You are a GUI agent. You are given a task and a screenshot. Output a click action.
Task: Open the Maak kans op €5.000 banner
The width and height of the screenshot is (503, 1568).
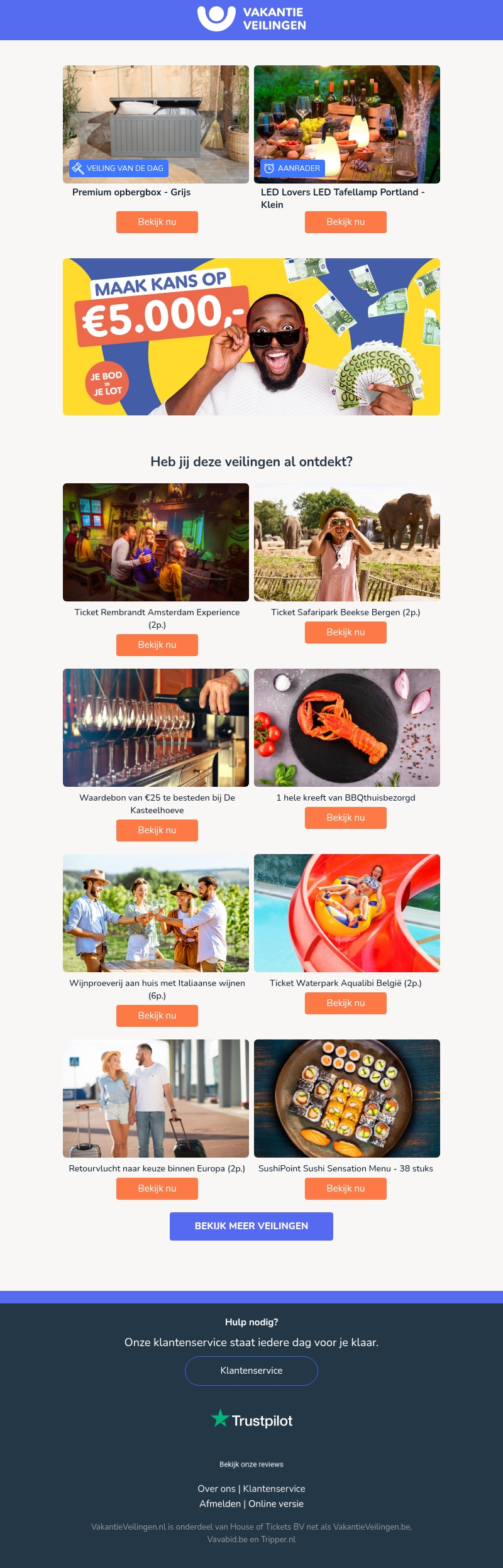(x=251, y=336)
